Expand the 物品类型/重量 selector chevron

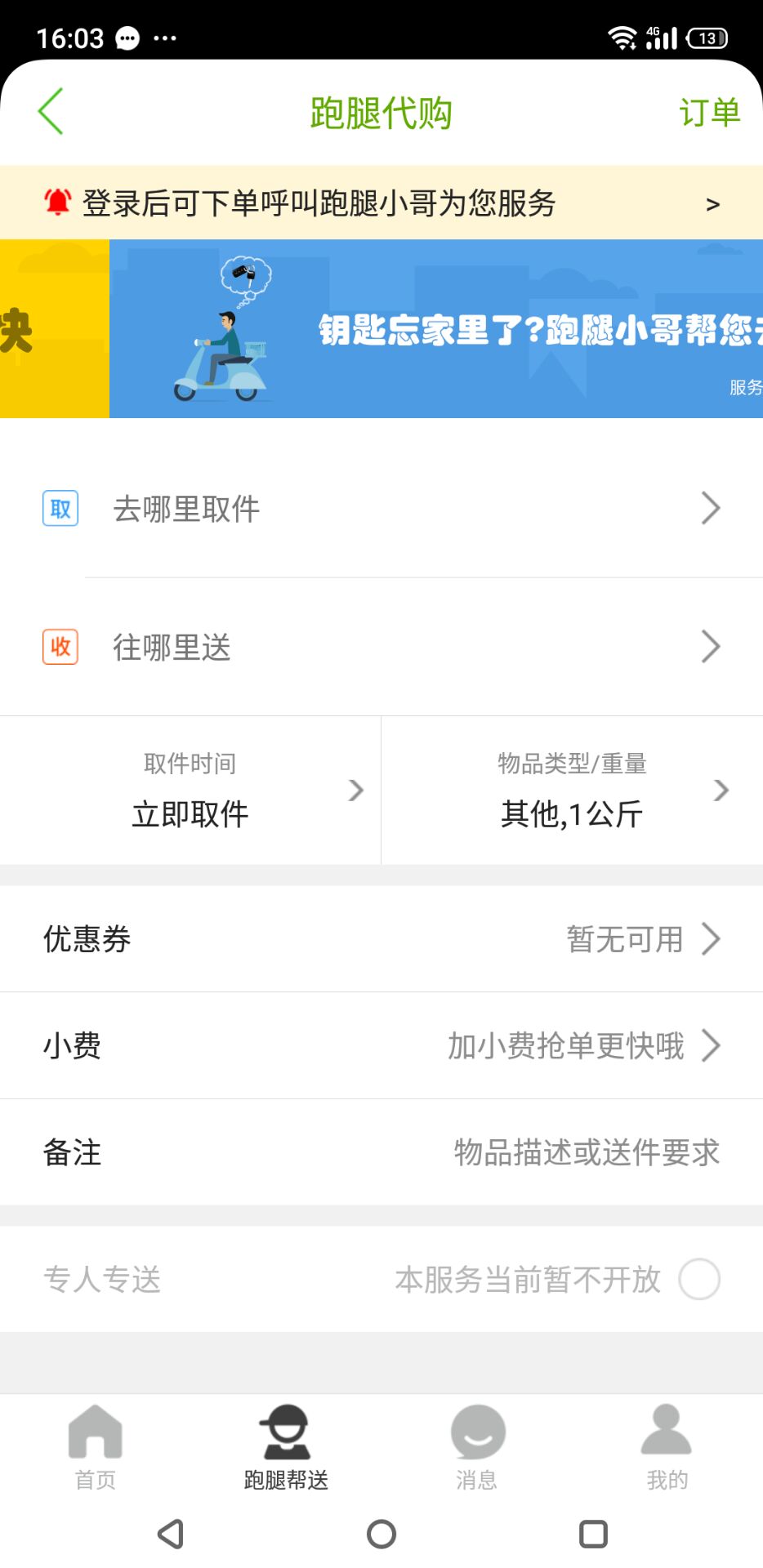click(x=720, y=790)
